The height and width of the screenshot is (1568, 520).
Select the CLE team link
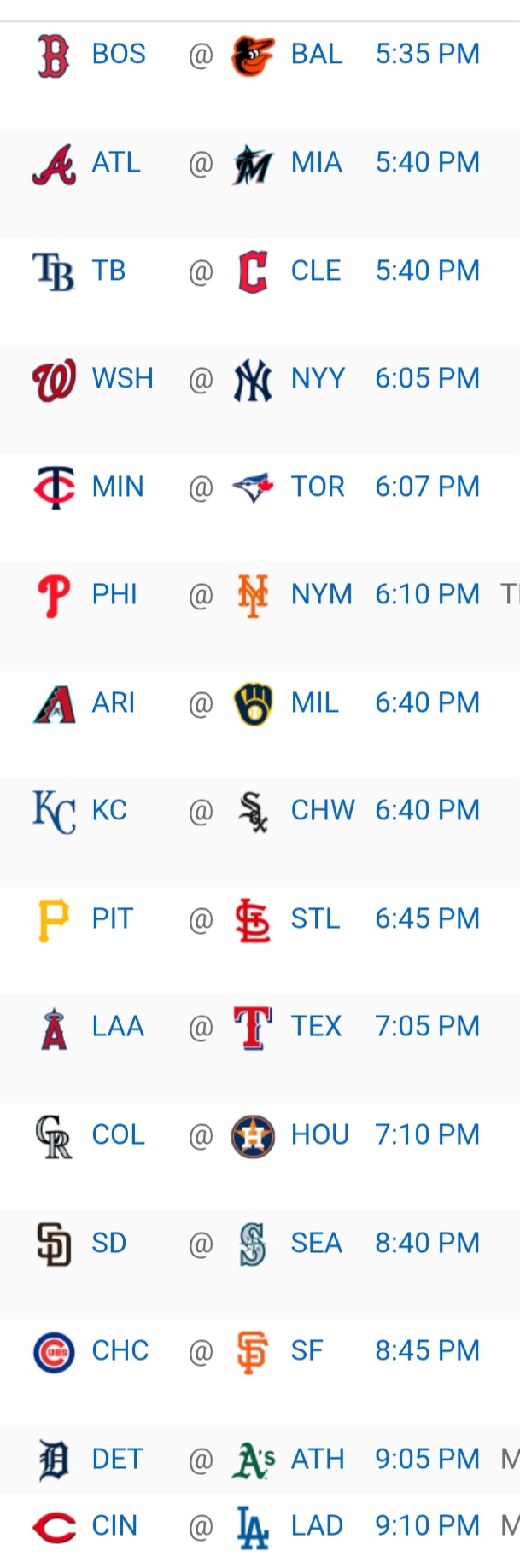click(315, 271)
